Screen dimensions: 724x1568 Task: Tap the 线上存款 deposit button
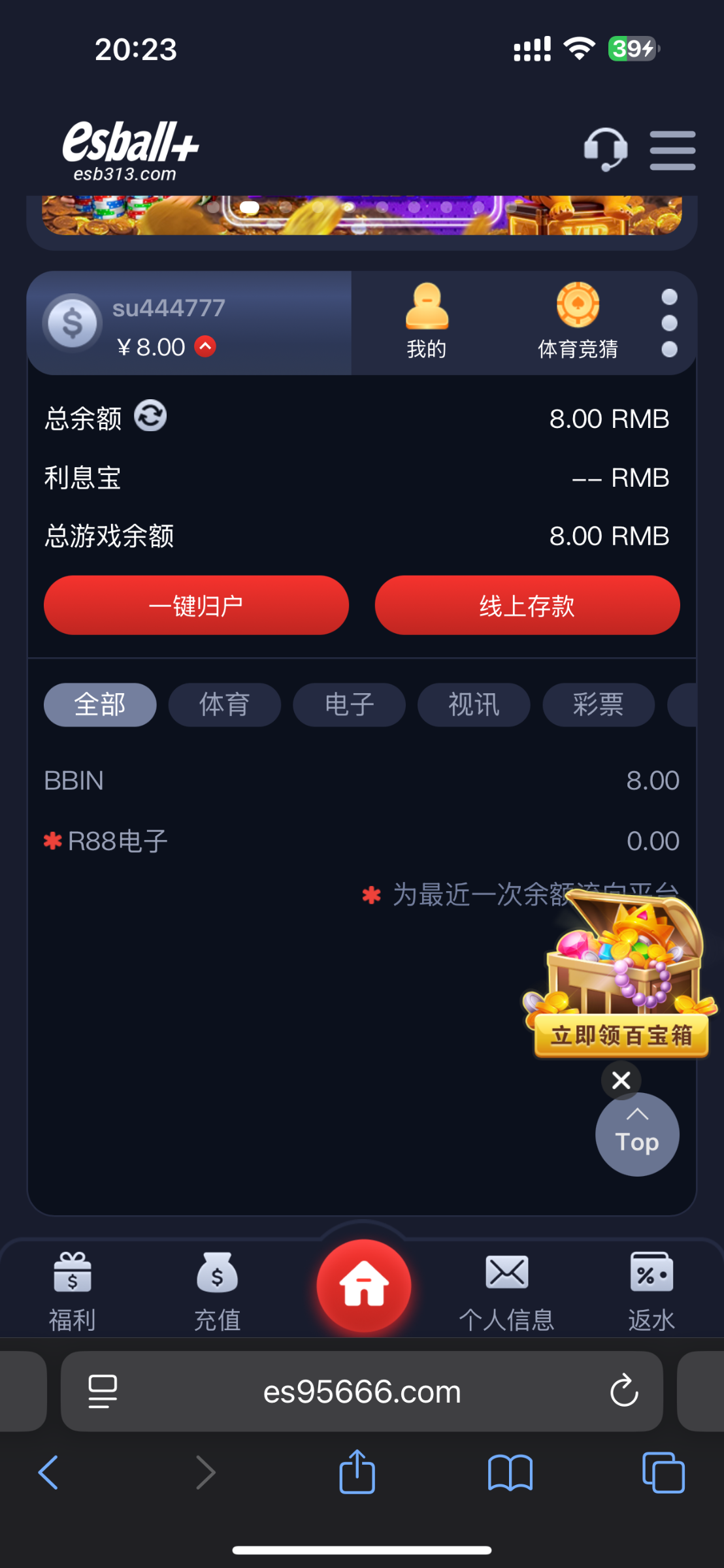[527, 605]
